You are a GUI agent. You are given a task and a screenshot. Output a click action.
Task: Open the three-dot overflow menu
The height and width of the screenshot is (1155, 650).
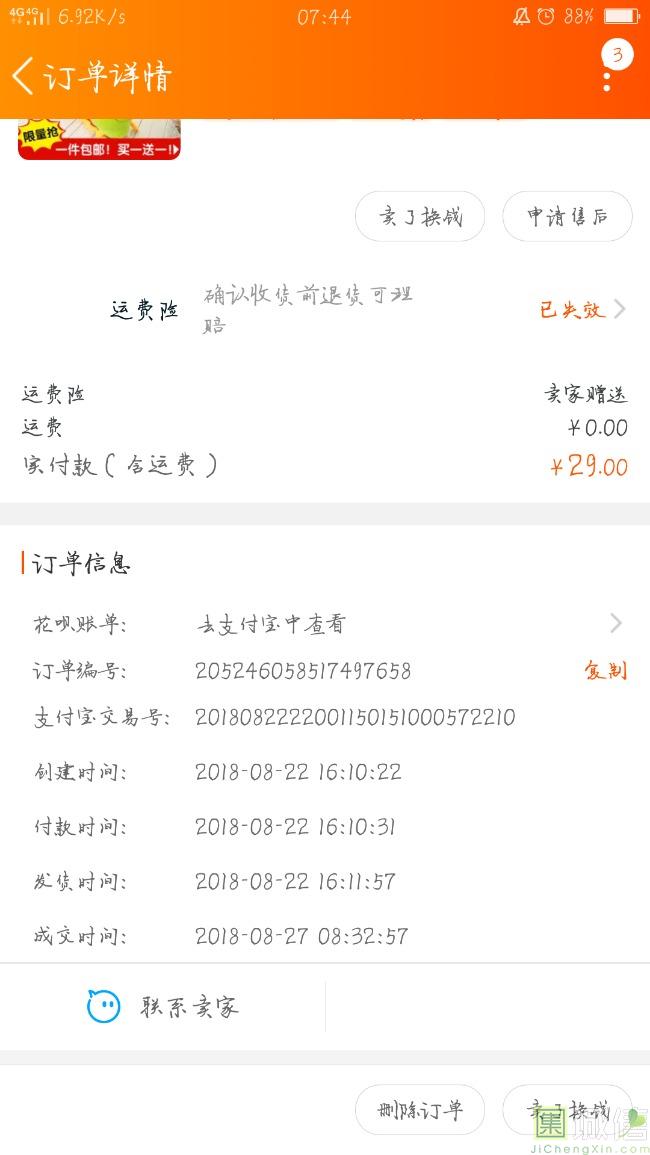tap(607, 76)
